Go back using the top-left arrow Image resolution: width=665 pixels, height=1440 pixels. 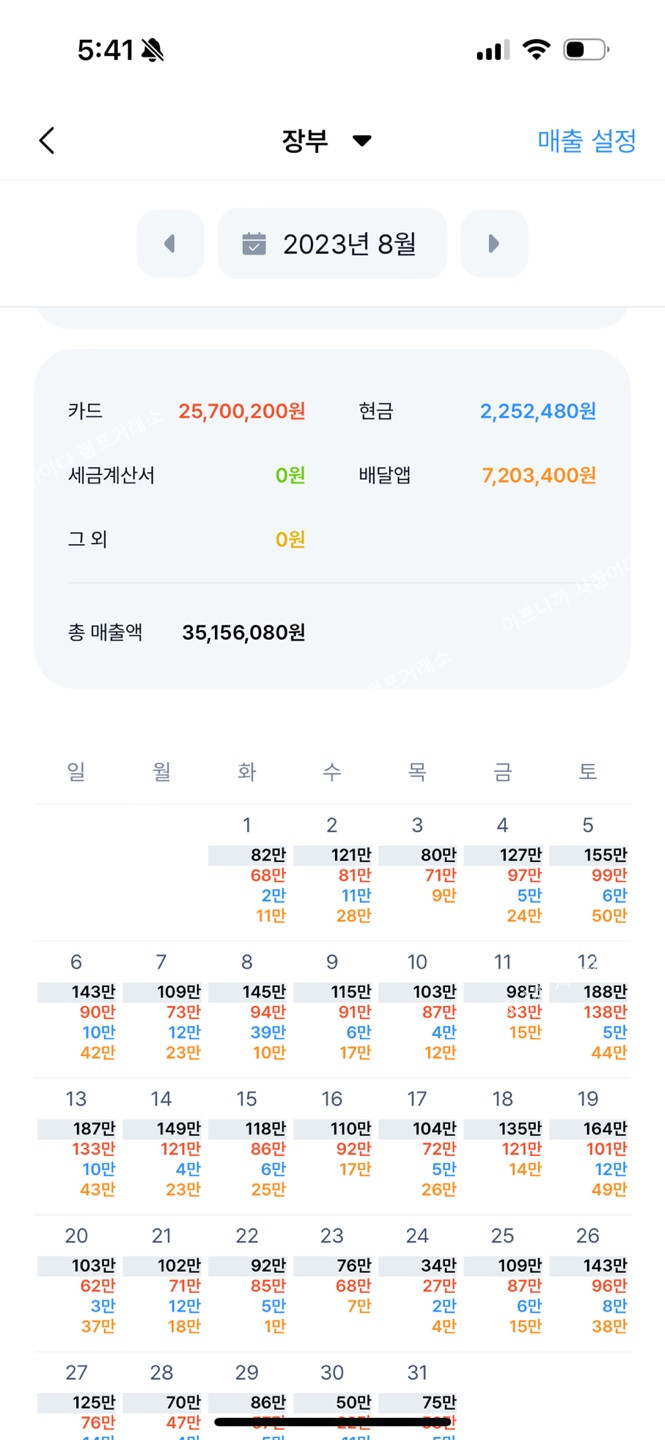(x=47, y=141)
